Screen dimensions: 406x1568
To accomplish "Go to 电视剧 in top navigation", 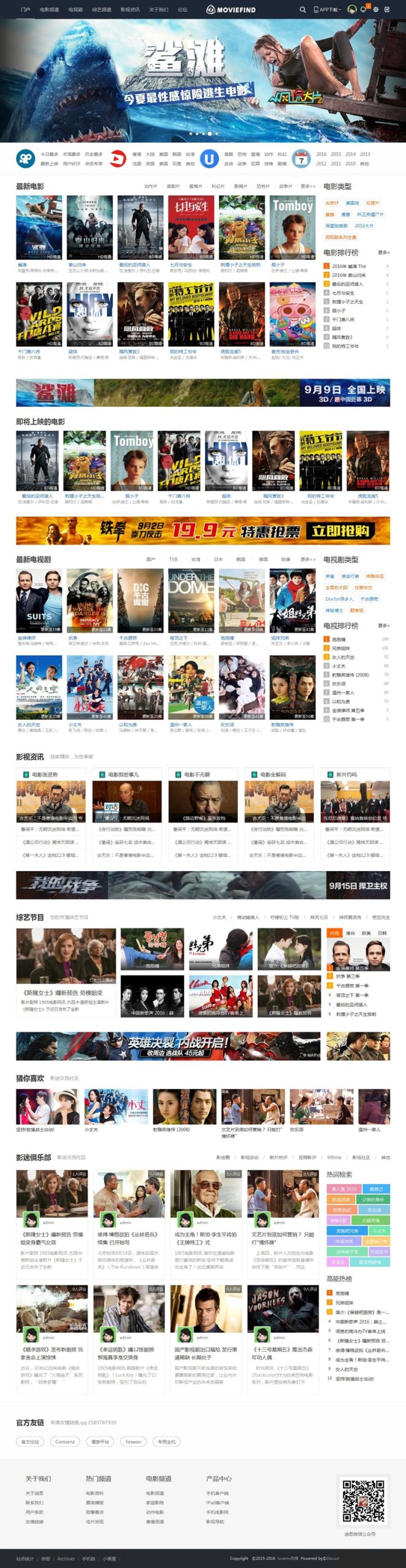I will pos(75,10).
